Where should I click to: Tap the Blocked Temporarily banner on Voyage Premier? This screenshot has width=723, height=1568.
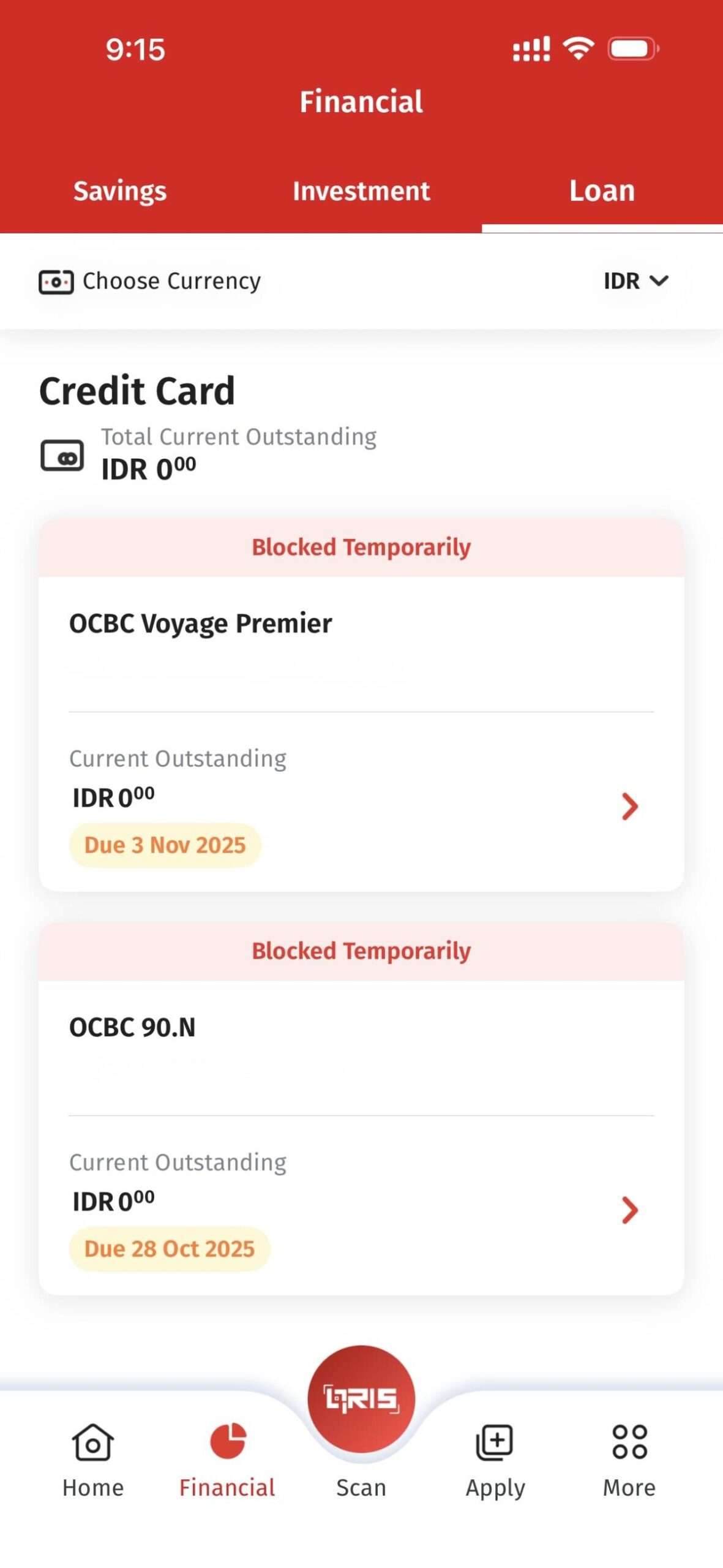coord(361,547)
